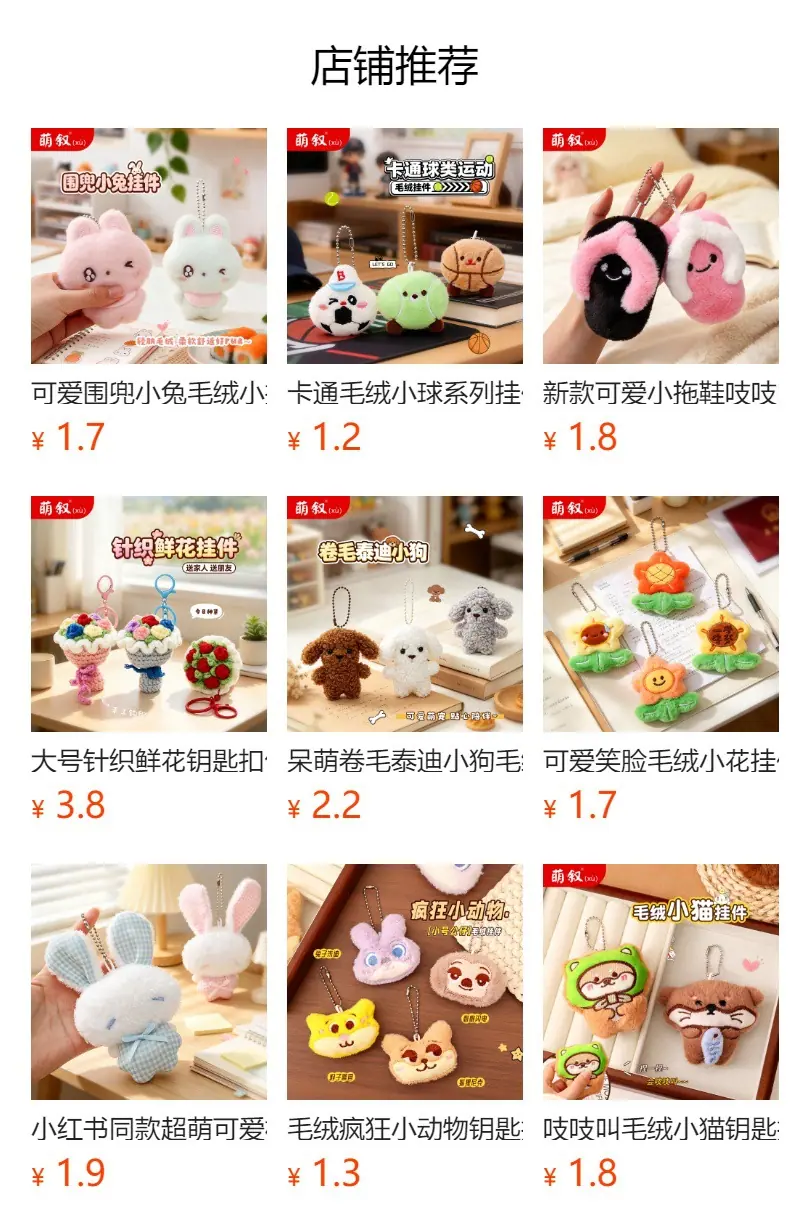Open the 可爱笑脸毛绒小花 item
This screenshot has width=790, height=1232.
661,660
